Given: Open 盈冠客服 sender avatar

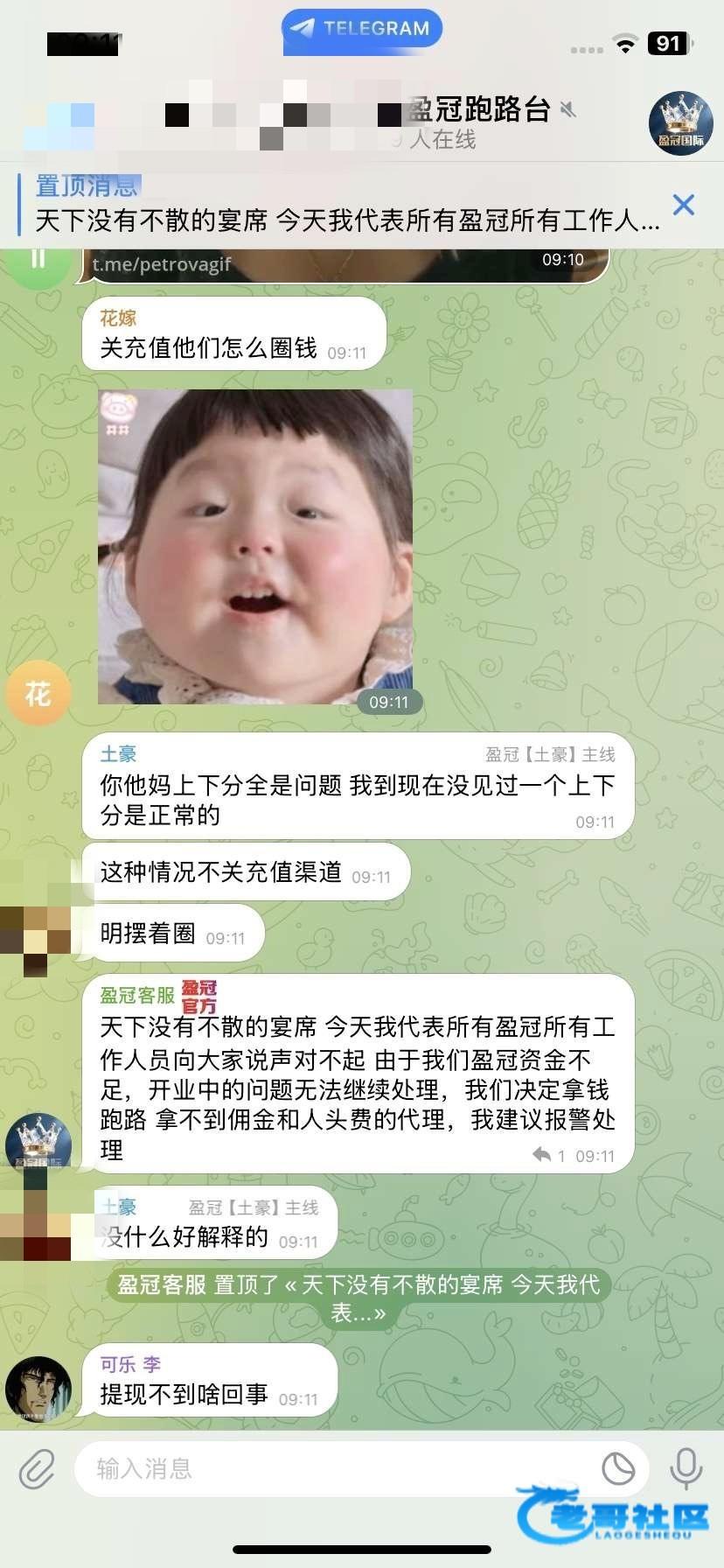Looking at the screenshot, I should (x=38, y=1141).
